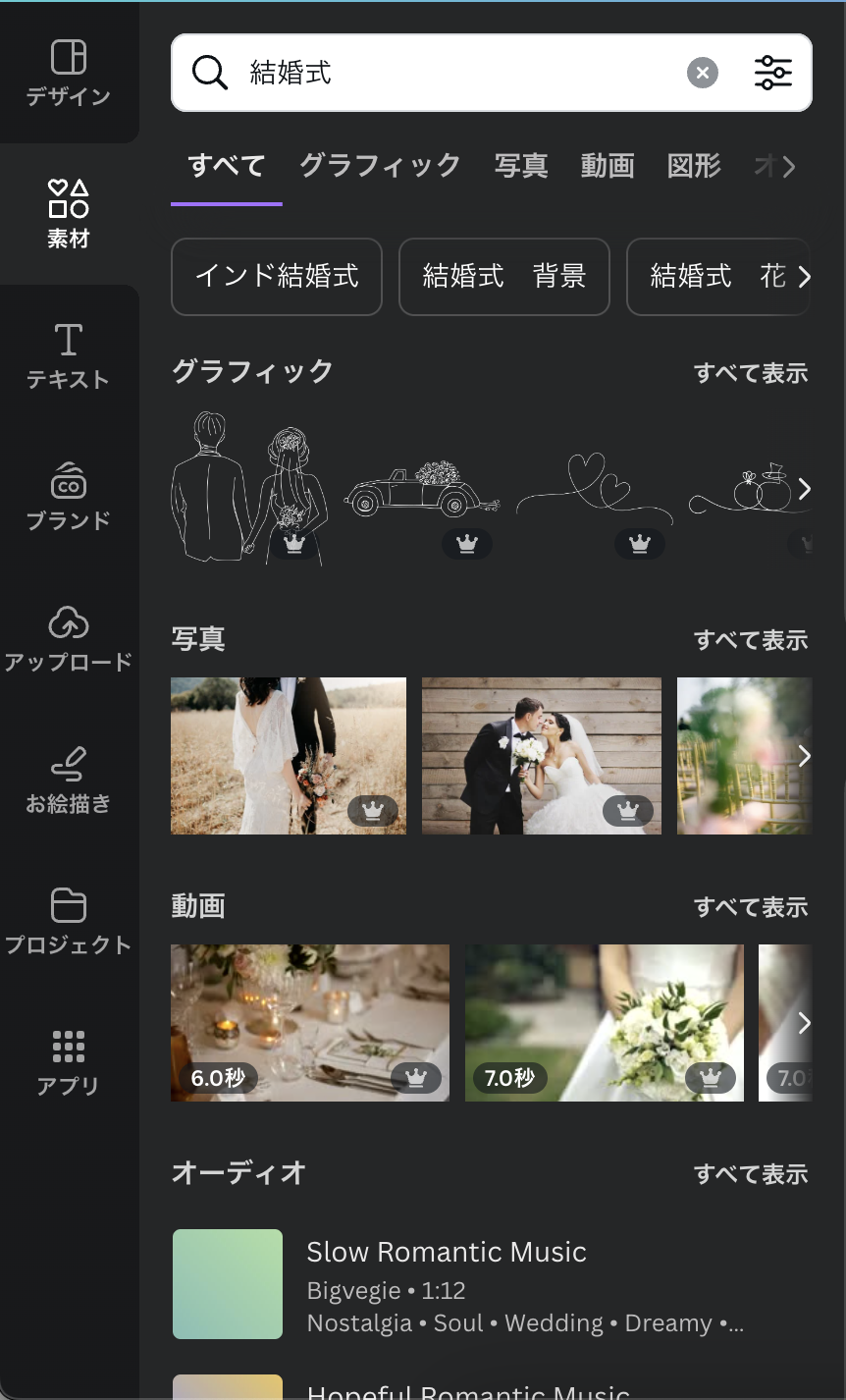This screenshot has width=846, height=1400.
Task: Open the search filter options
Action: (772, 73)
